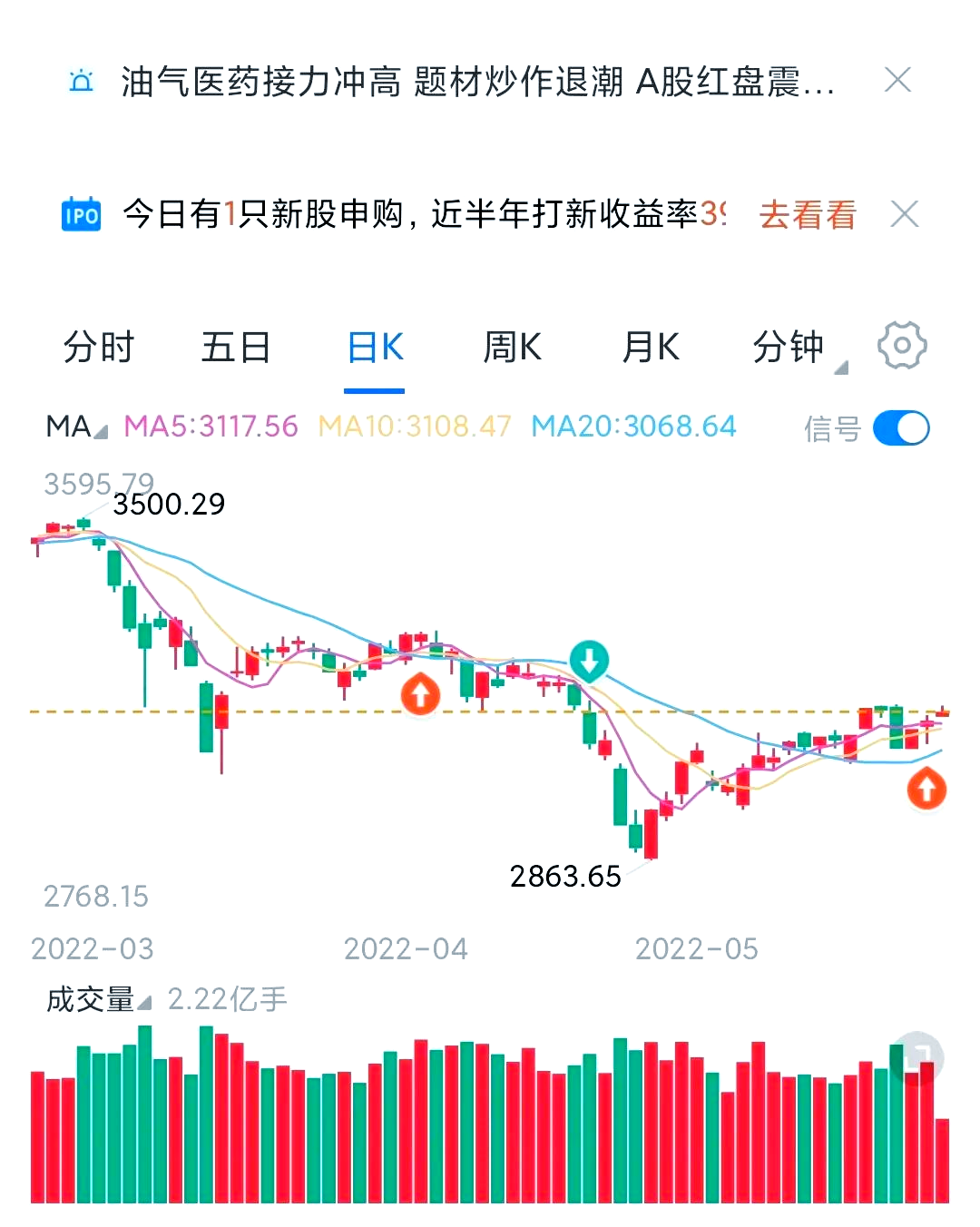
Task: Switch to the 五日 tab
Action: pos(236,348)
